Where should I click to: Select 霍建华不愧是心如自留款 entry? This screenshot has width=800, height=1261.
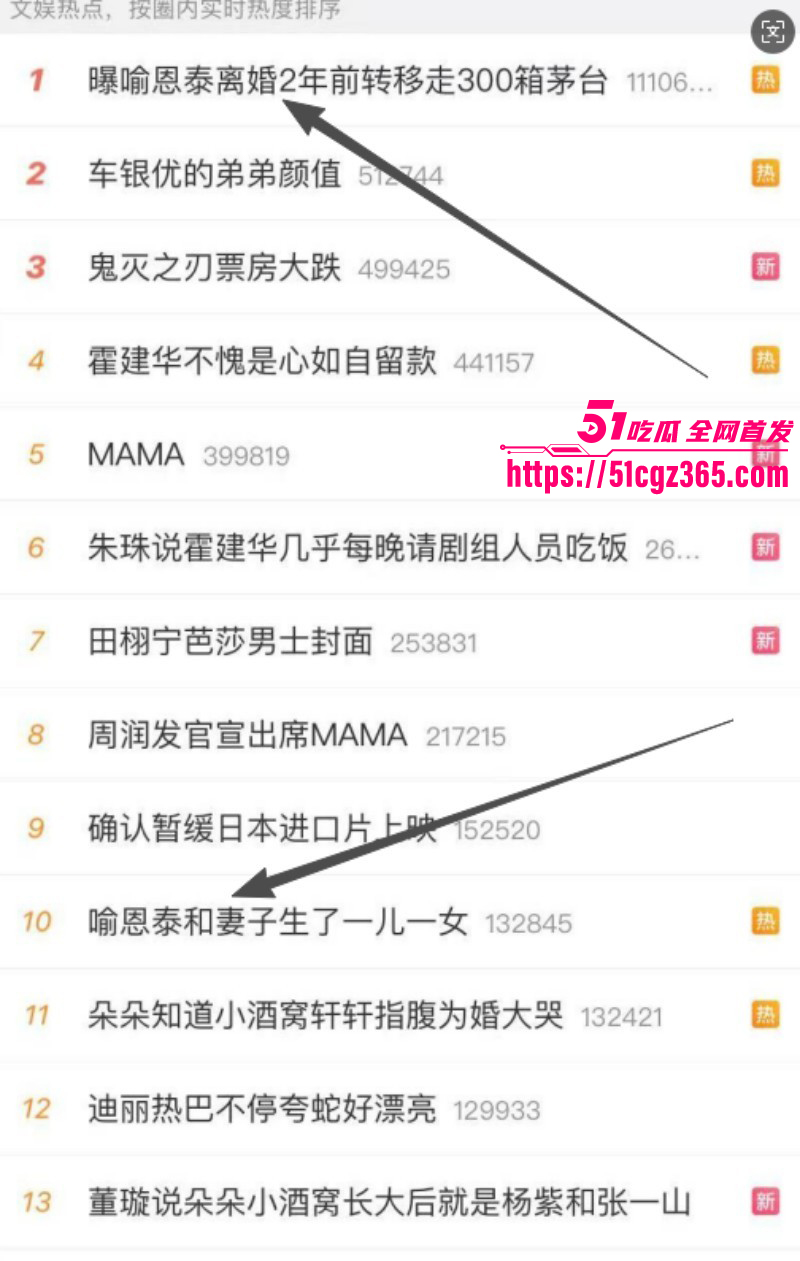[262, 361]
